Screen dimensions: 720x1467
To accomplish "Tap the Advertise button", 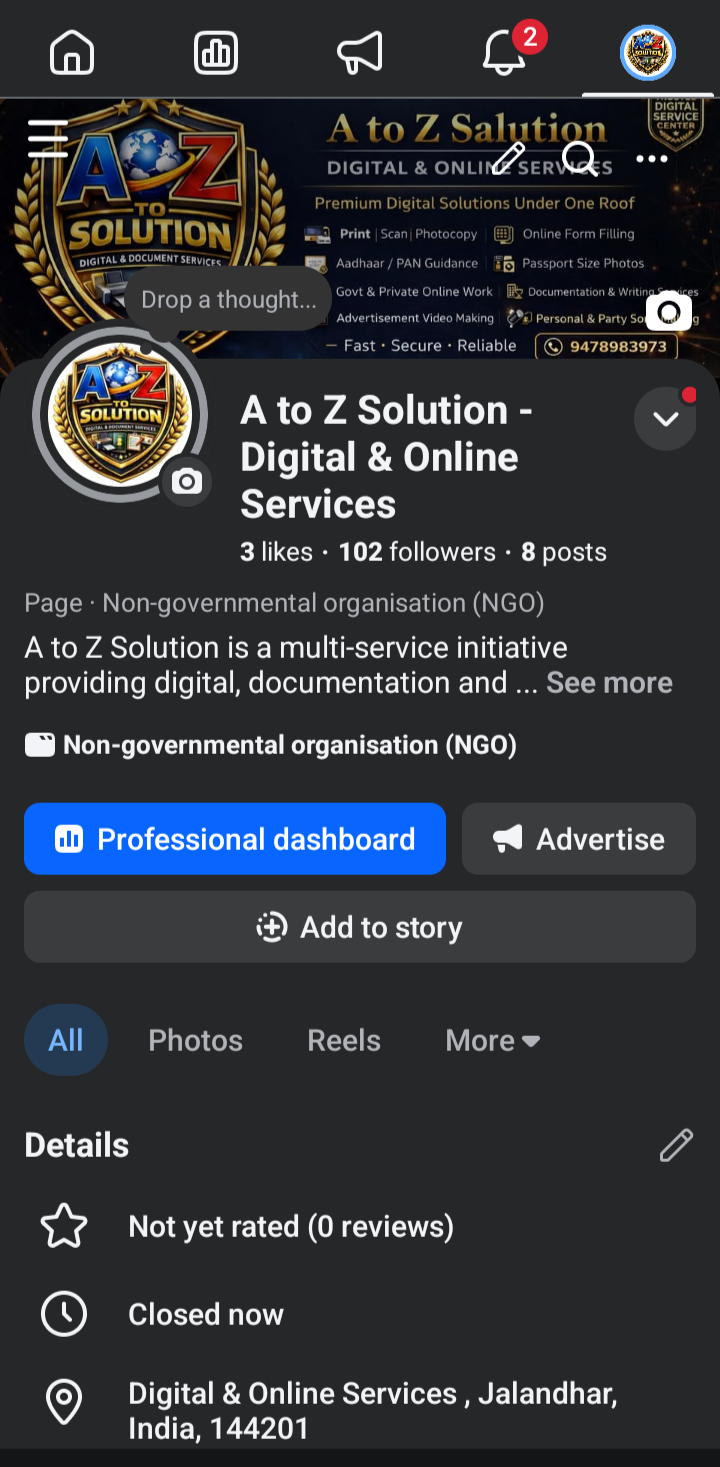I will pyautogui.click(x=579, y=839).
